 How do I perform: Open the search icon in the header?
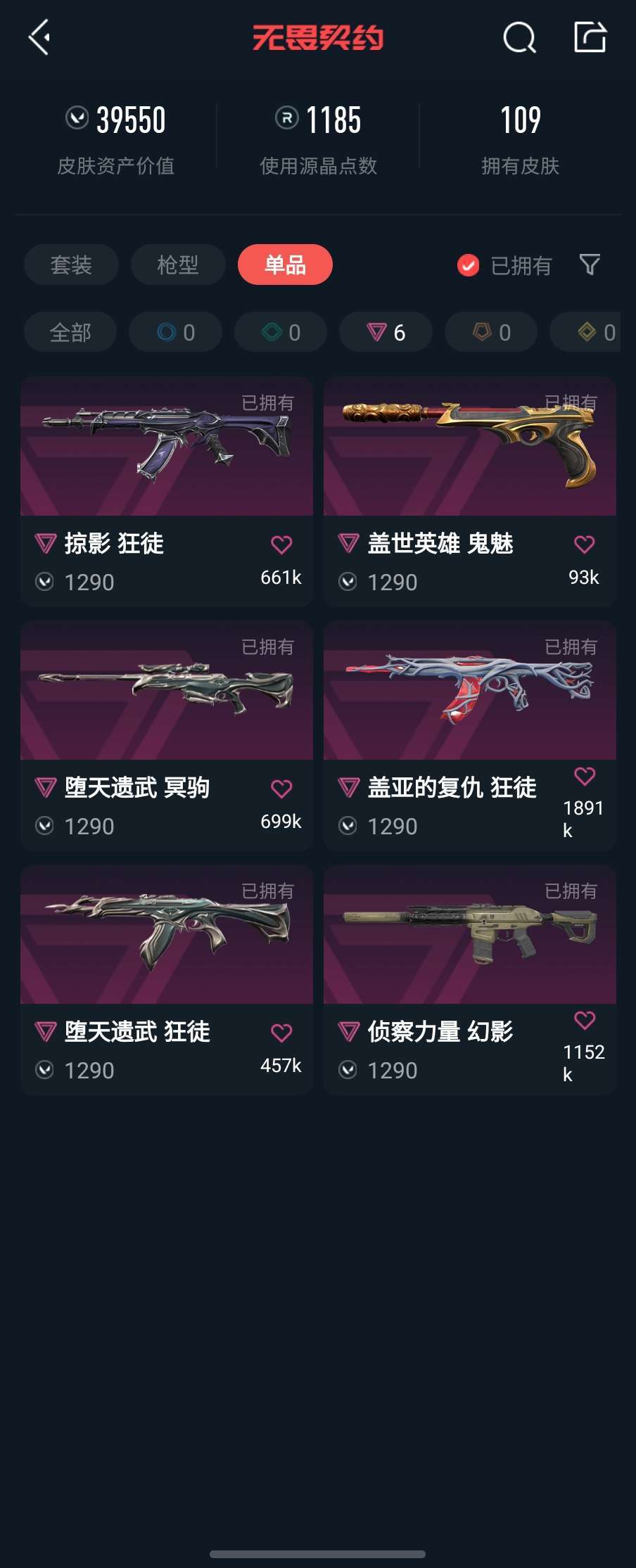pyautogui.click(x=520, y=37)
